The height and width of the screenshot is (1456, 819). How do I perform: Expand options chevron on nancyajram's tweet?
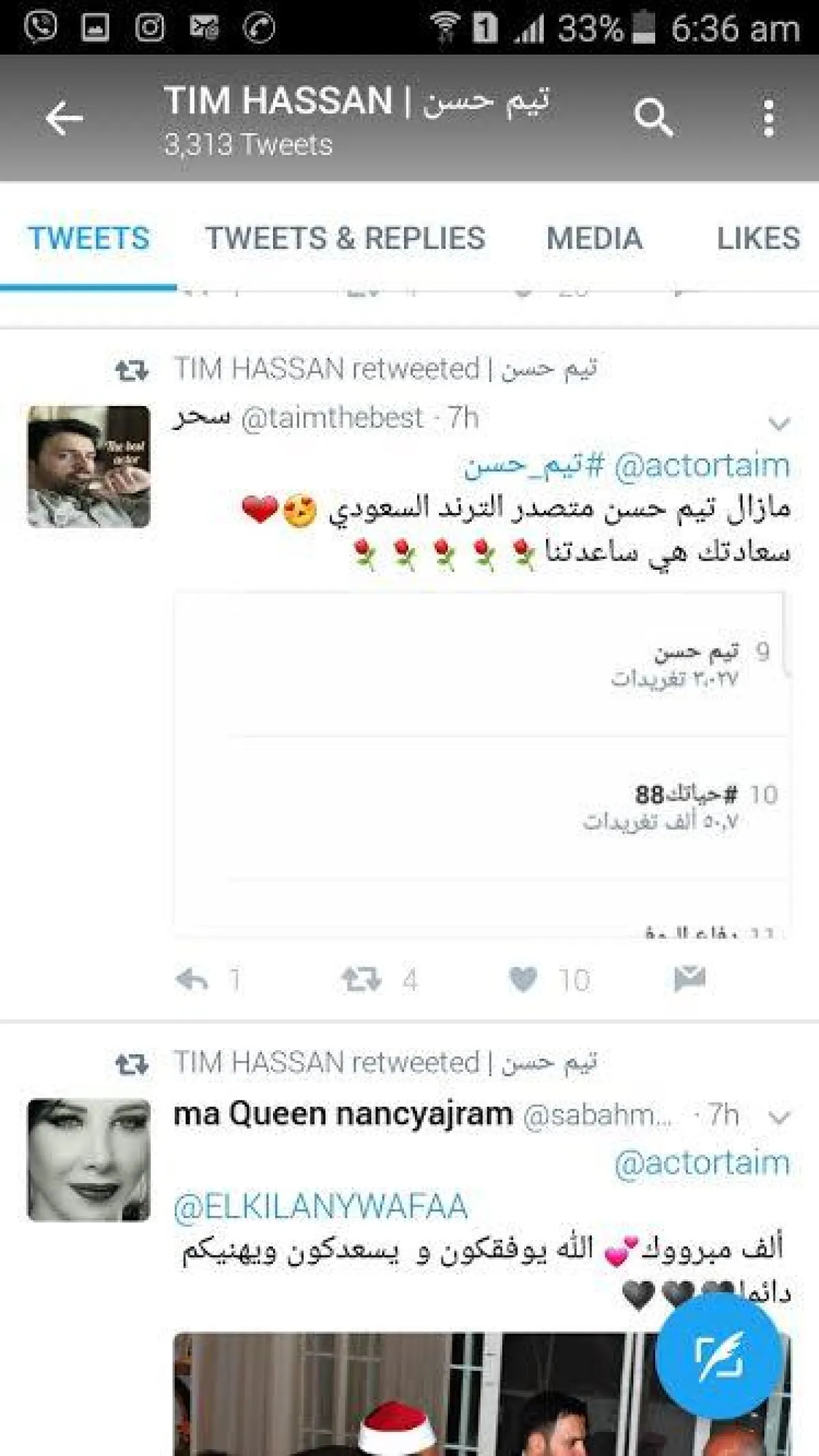(779, 1117)
